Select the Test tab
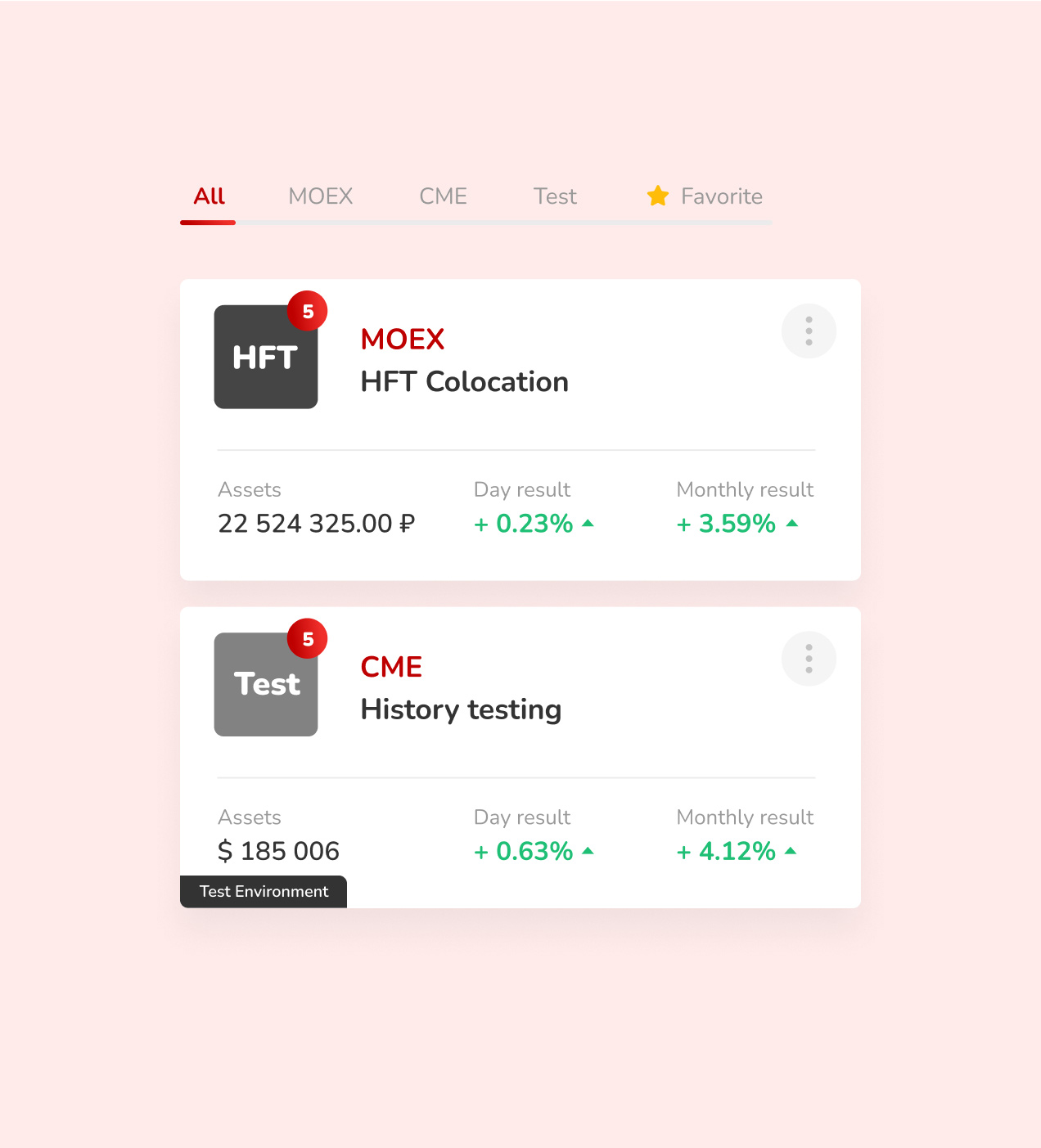 [x=555, y=196]
